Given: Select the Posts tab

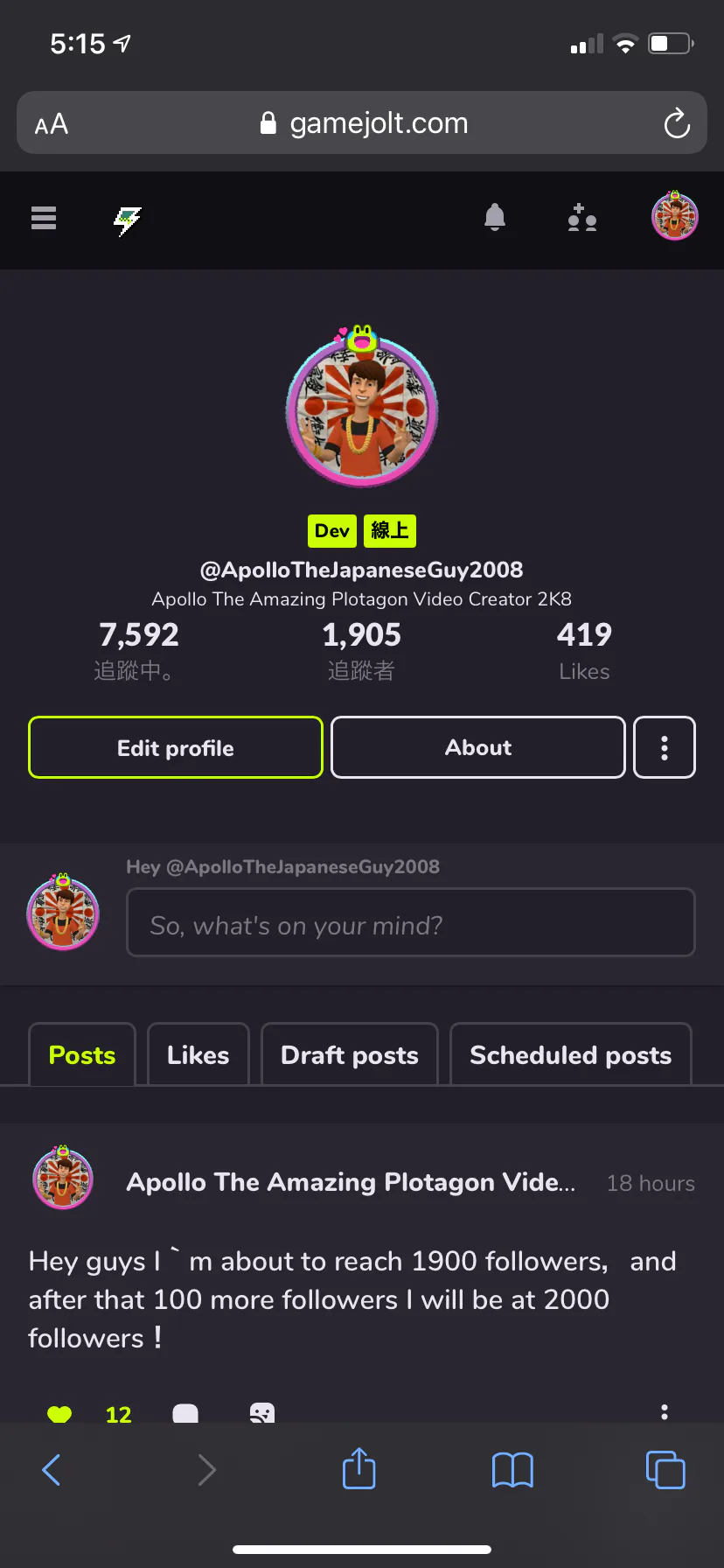Looking at the screenshot, I should coord(82,1055).
